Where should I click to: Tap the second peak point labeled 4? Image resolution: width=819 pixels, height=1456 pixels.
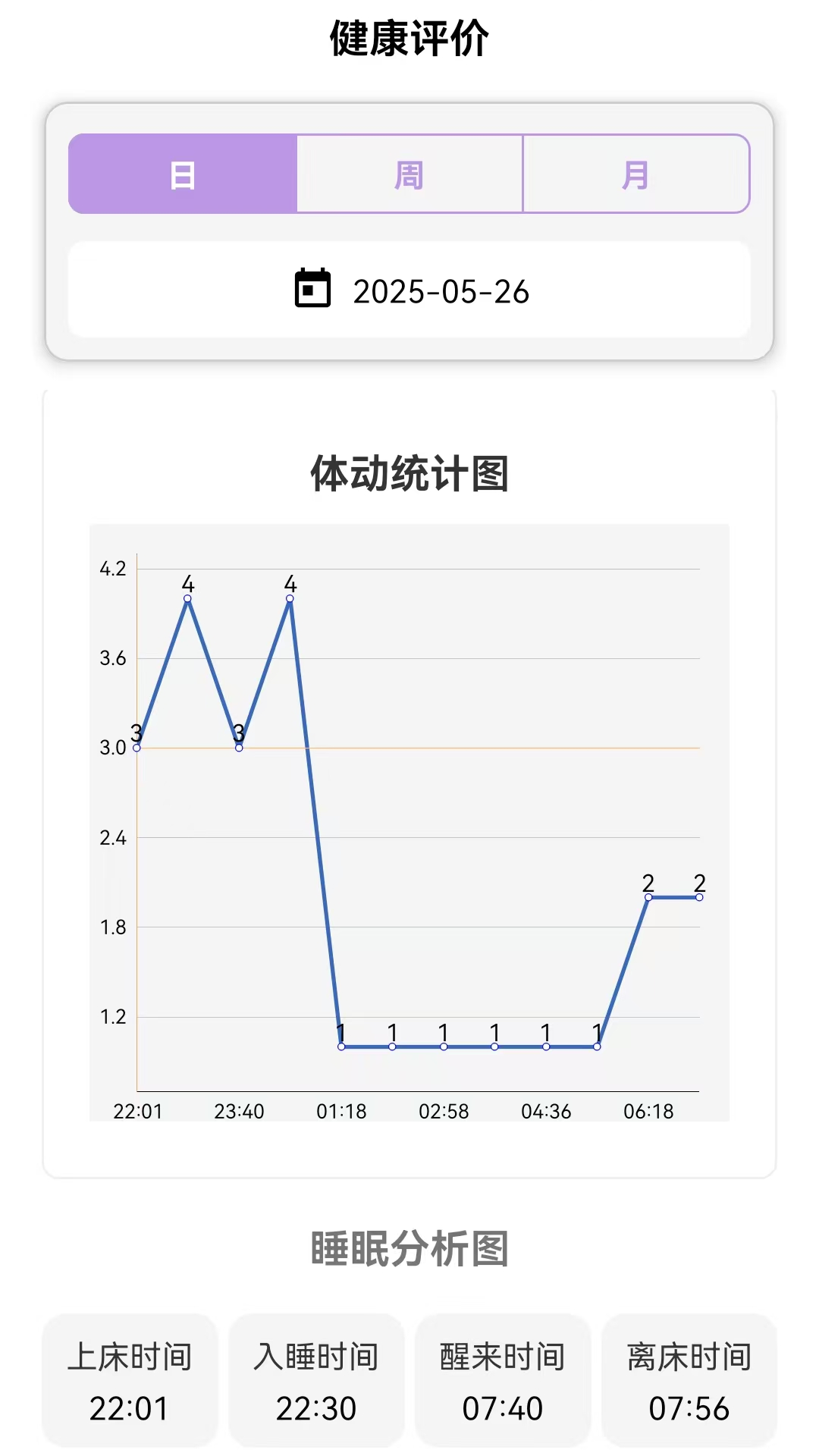289,601
